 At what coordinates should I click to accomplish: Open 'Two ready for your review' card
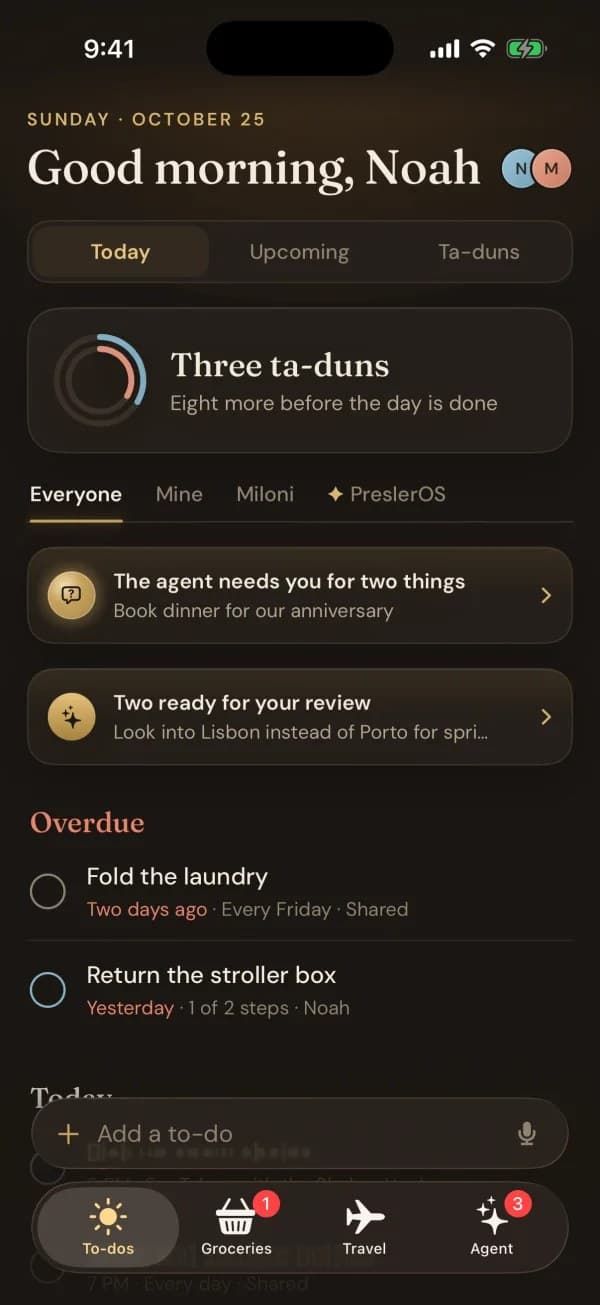click(300, 716)
